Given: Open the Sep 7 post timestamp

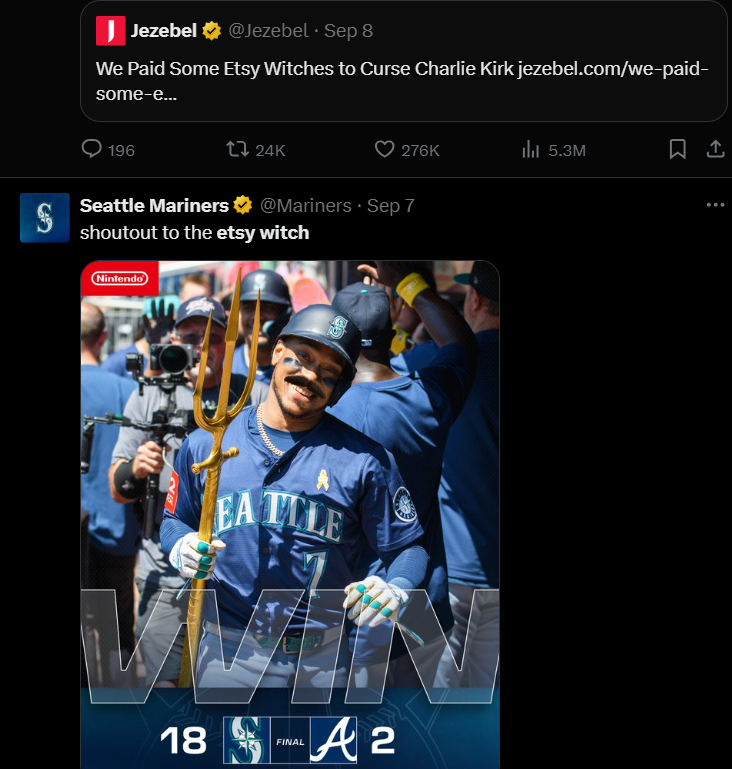Looking at the screenshot, I should click(x=390, y=206).
